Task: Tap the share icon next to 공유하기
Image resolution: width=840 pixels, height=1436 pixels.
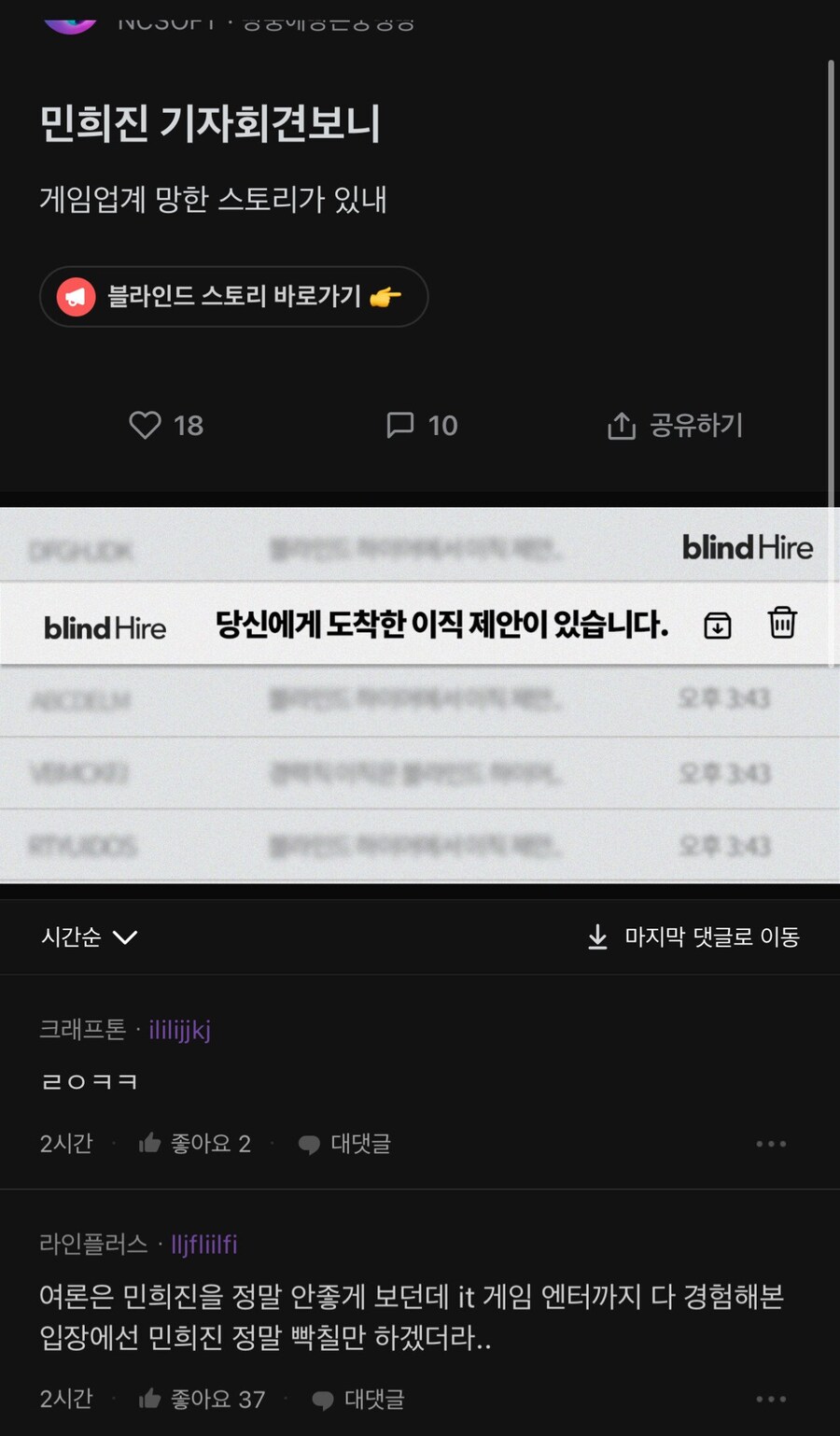Action: click(621, 426)
